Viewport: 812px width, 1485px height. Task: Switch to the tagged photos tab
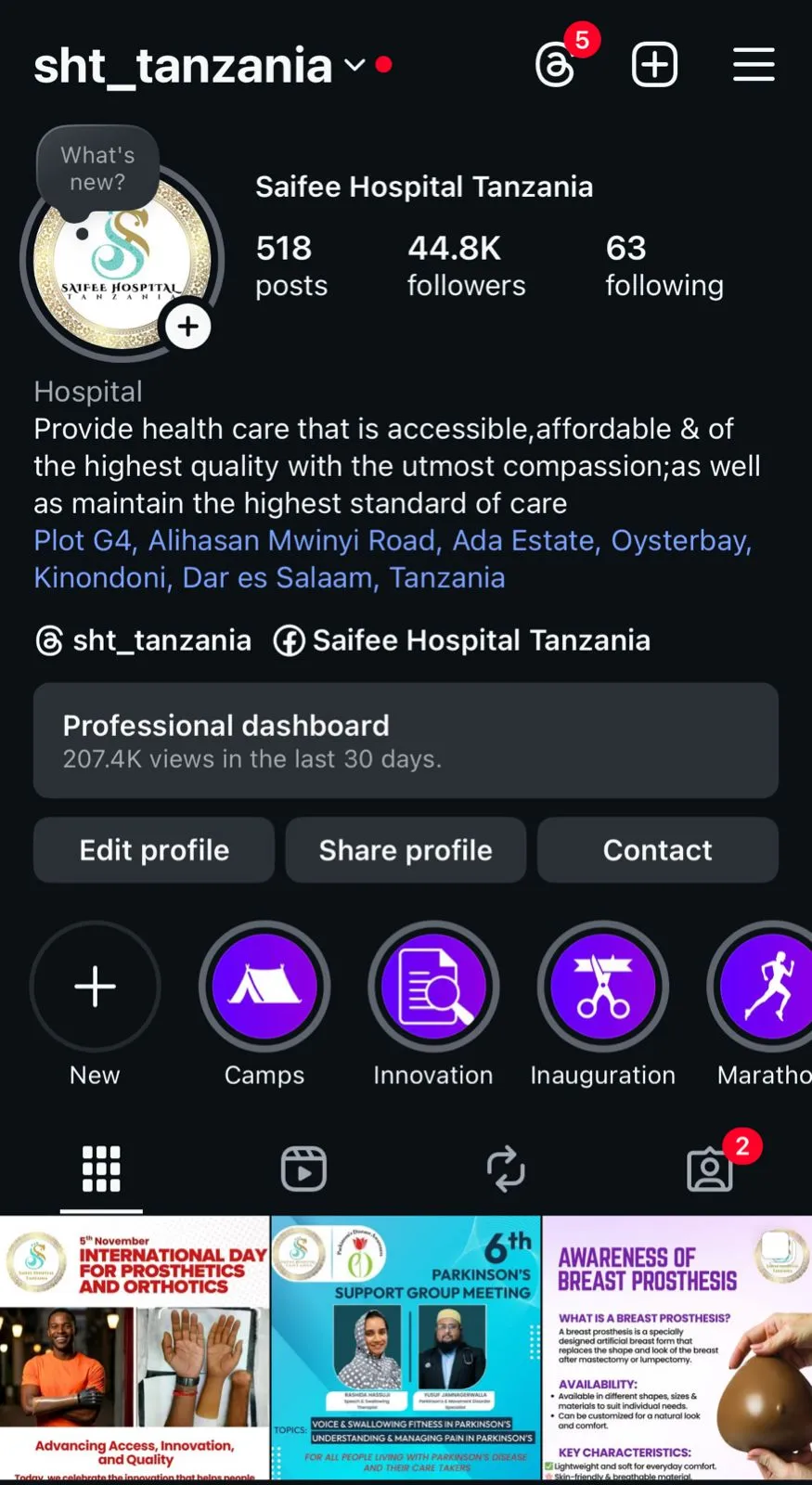710,1169
